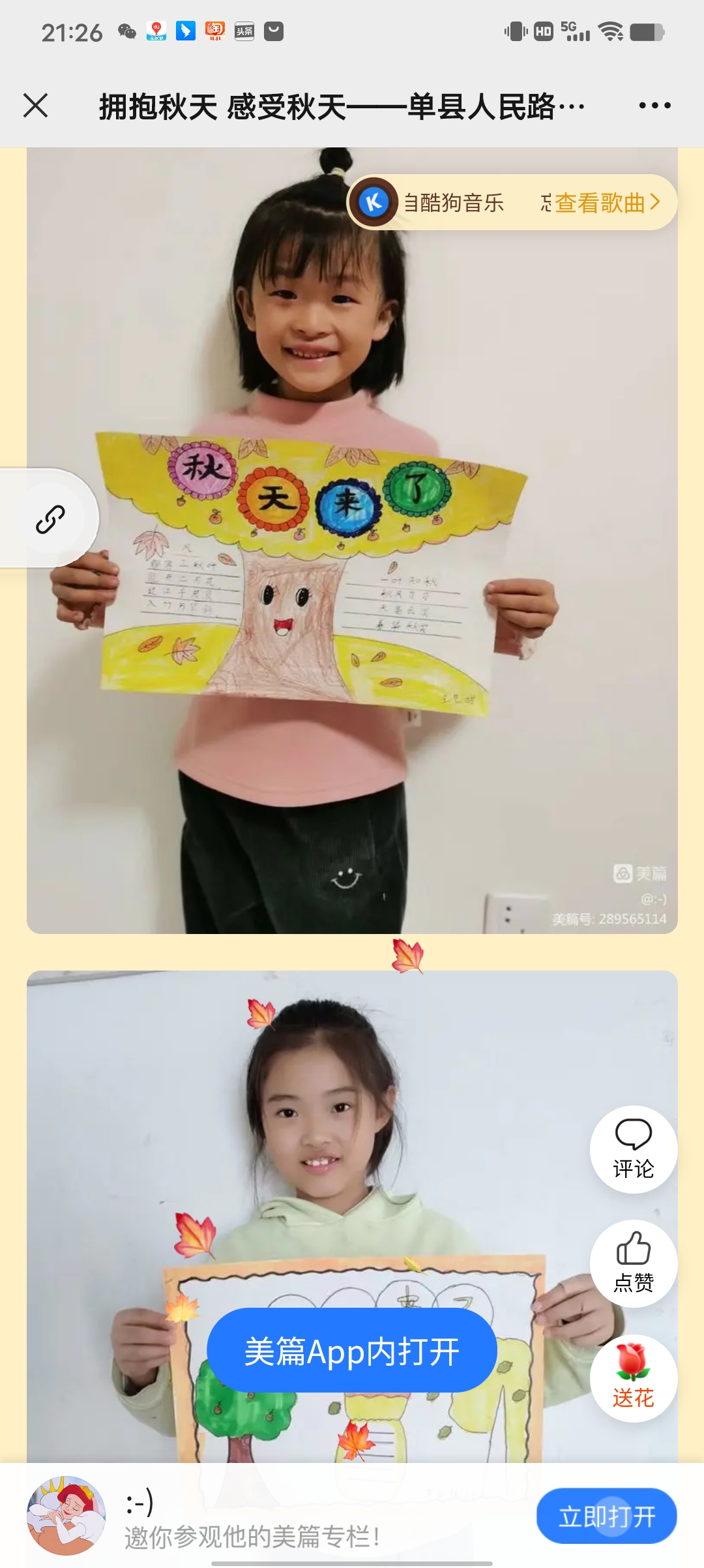Viewport: 704px width, 1568px height.
Task: Tap 查看歌曲 to view the song
Action: pos(606,203)
